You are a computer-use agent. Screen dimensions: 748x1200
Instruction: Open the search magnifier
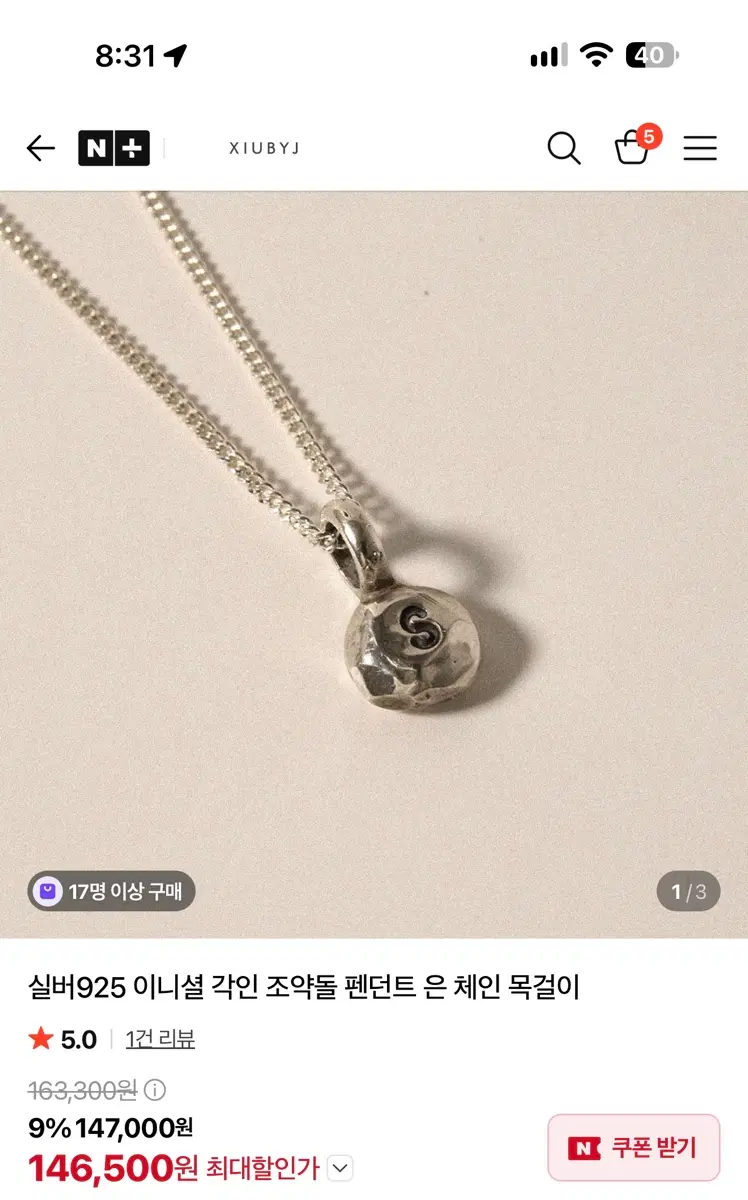[564, 149]
